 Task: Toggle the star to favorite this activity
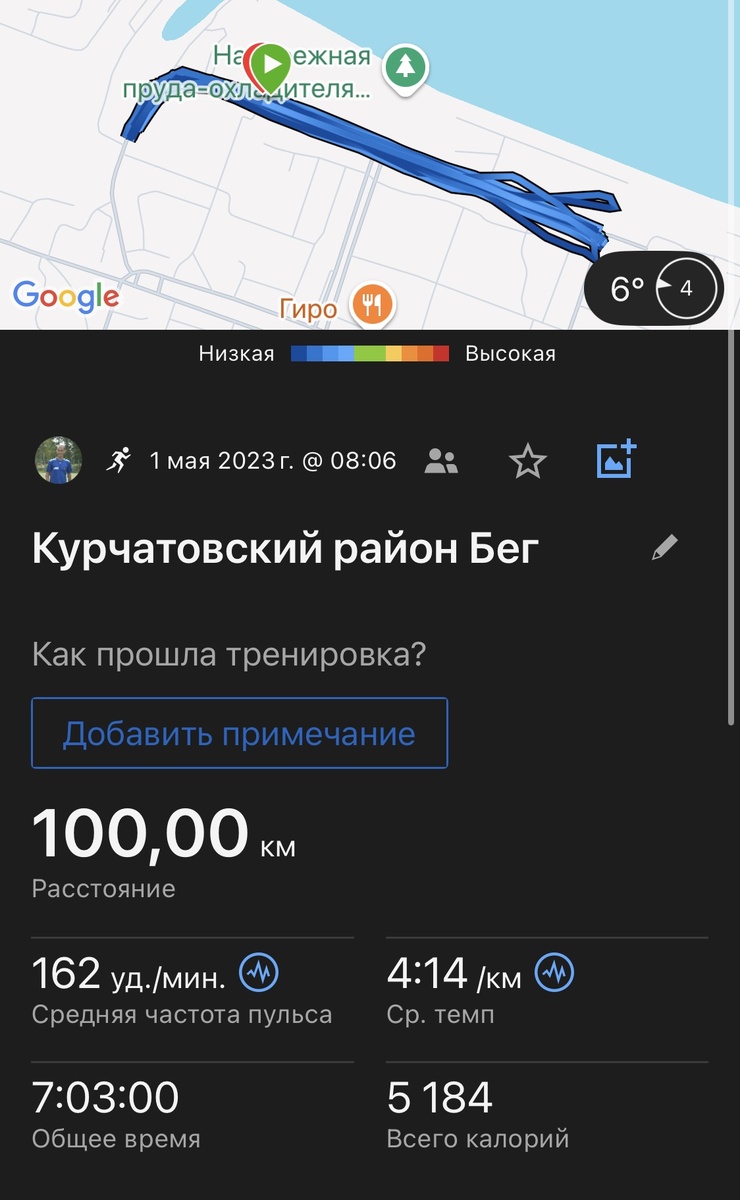(527, 459)
